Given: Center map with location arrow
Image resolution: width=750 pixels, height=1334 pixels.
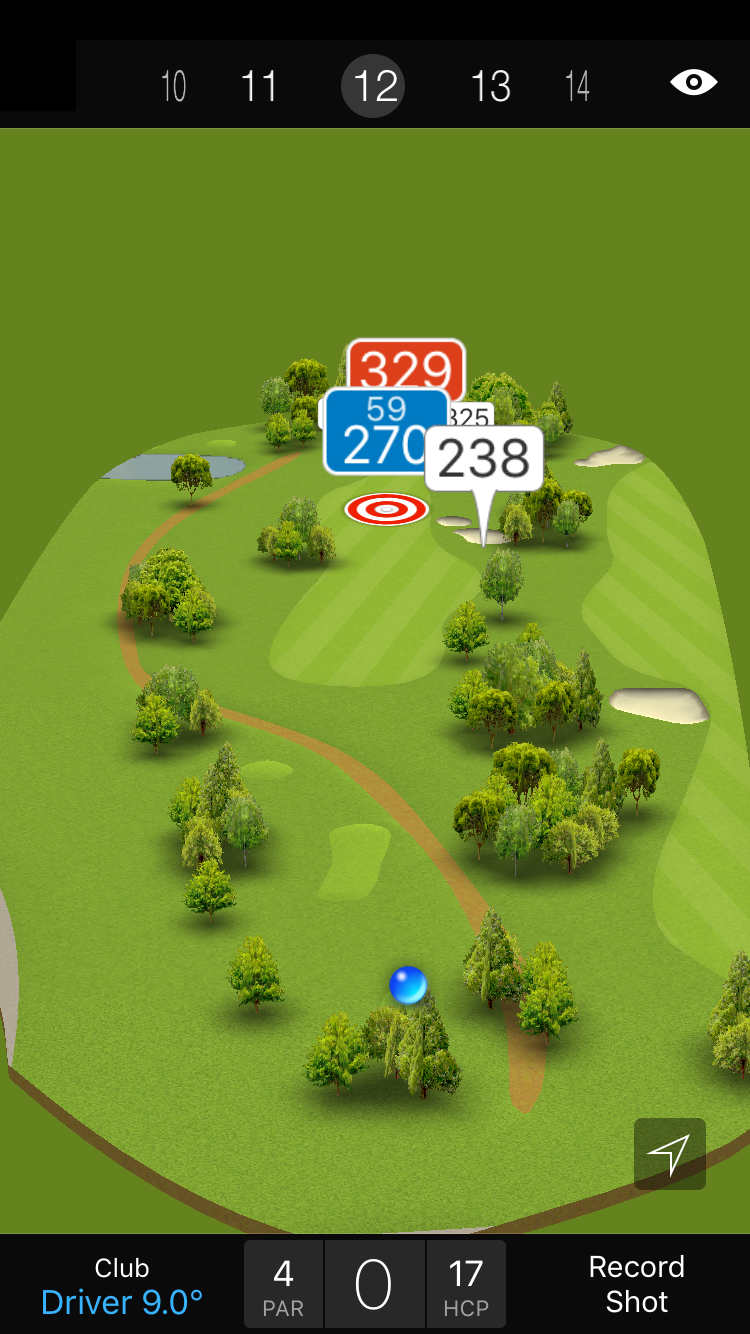Looking at the screenshot, I should [x=669, y=1154].
